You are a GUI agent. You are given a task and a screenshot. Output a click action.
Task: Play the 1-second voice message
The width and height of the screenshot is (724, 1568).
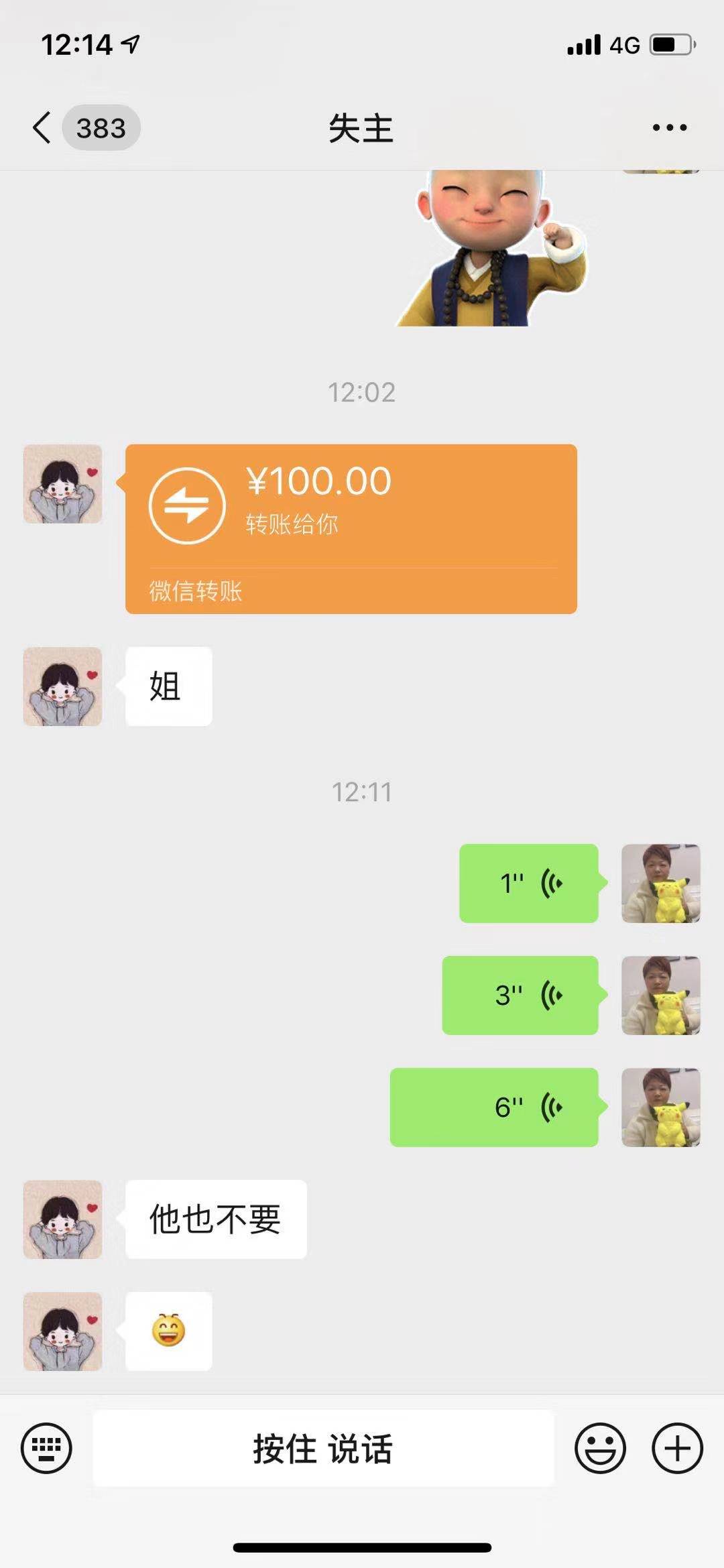(x=529, y=883)
